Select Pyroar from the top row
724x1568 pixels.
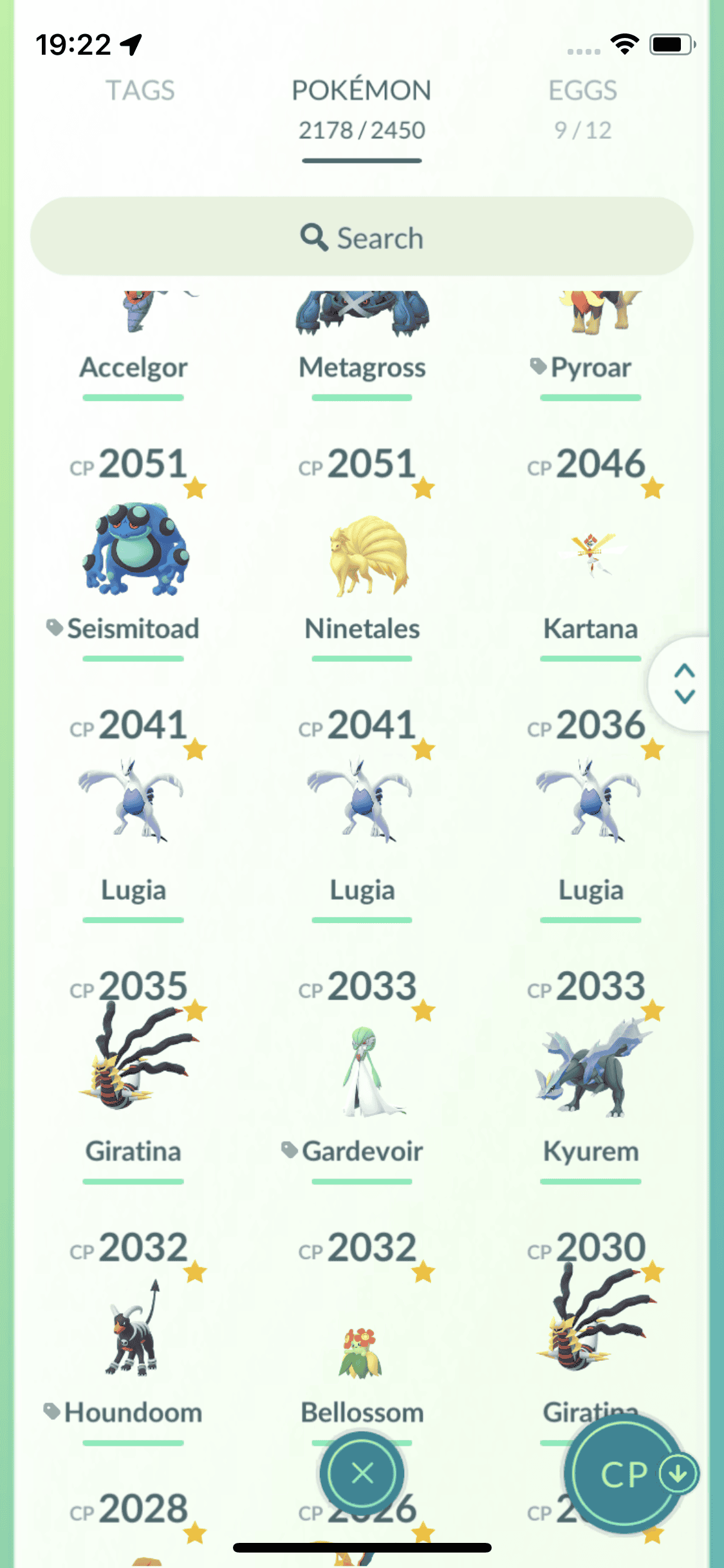point(591,322)
